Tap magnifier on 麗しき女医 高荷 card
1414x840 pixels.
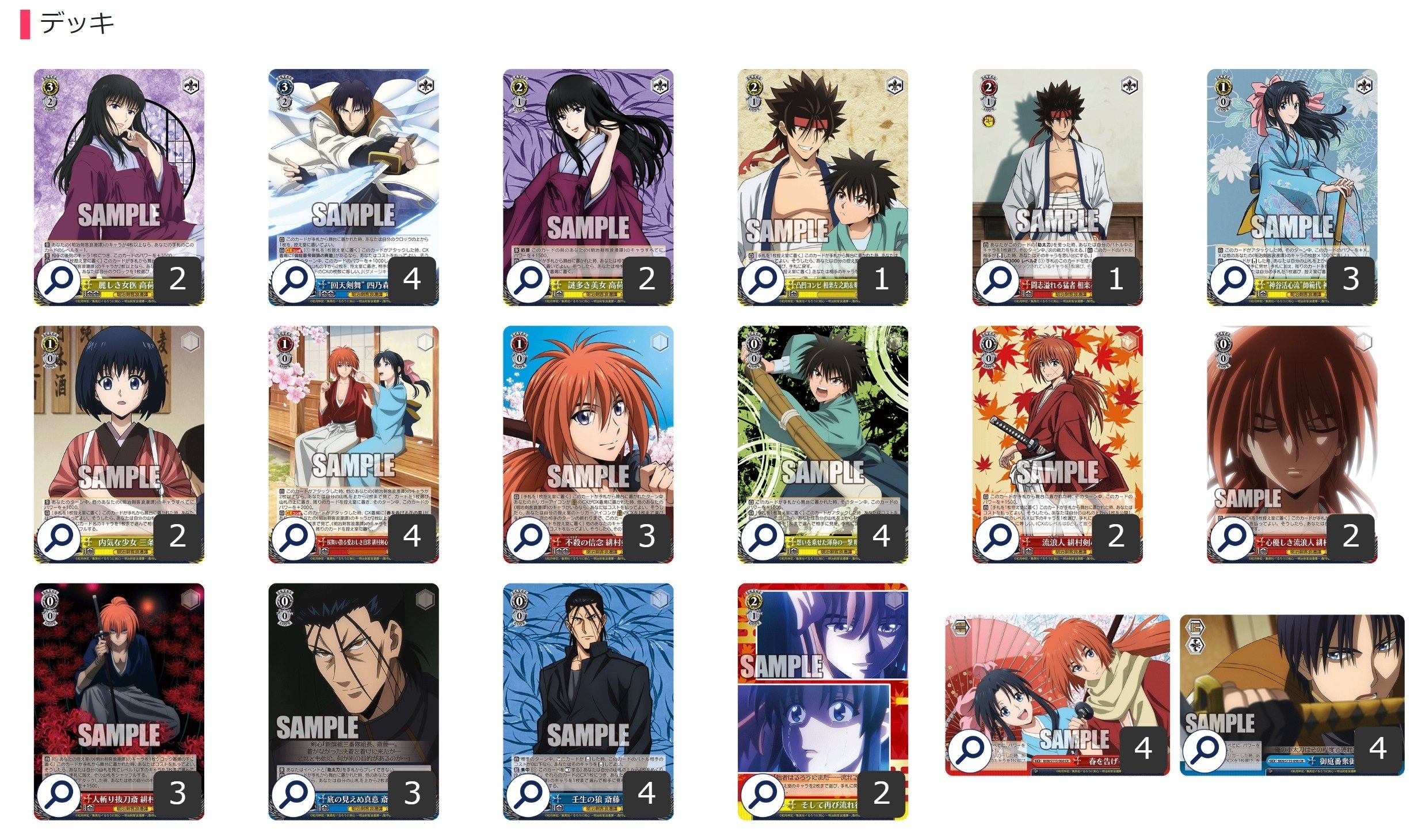59,281
